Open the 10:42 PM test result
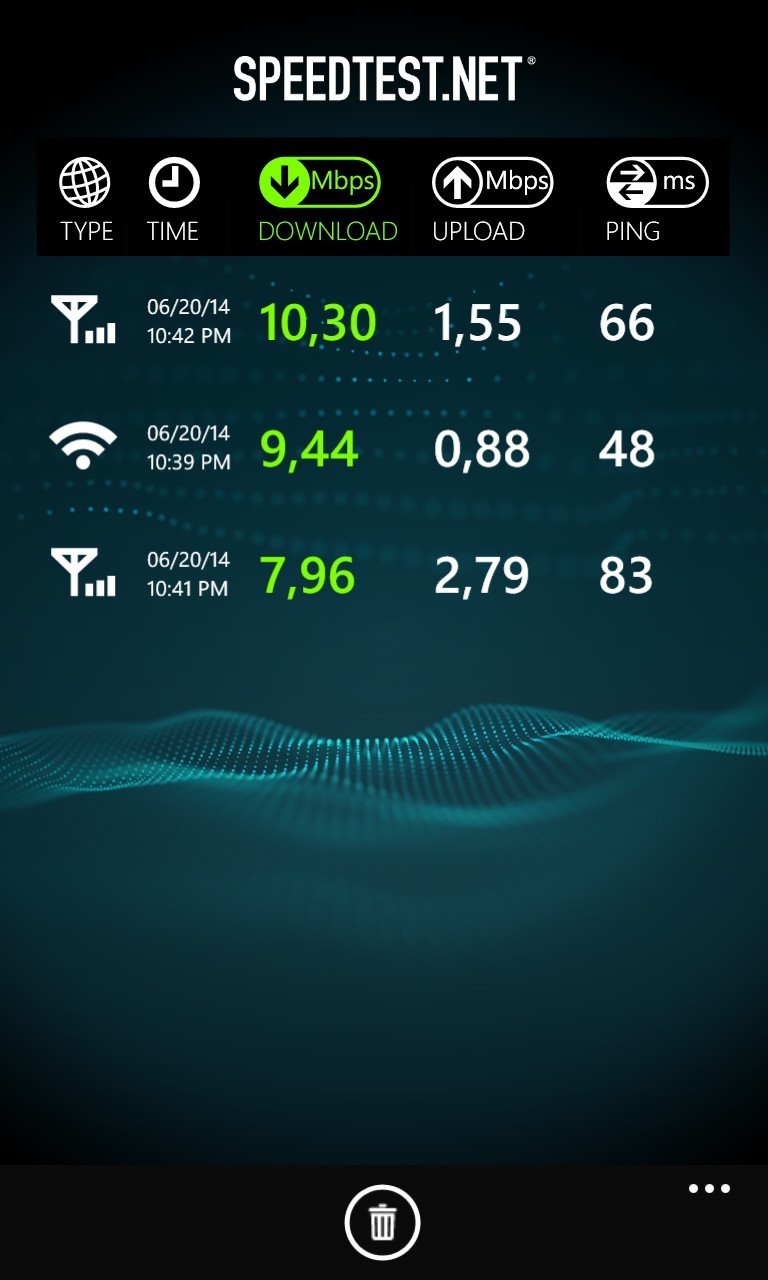Screen dimensions: 768x1280 point(384,322)
